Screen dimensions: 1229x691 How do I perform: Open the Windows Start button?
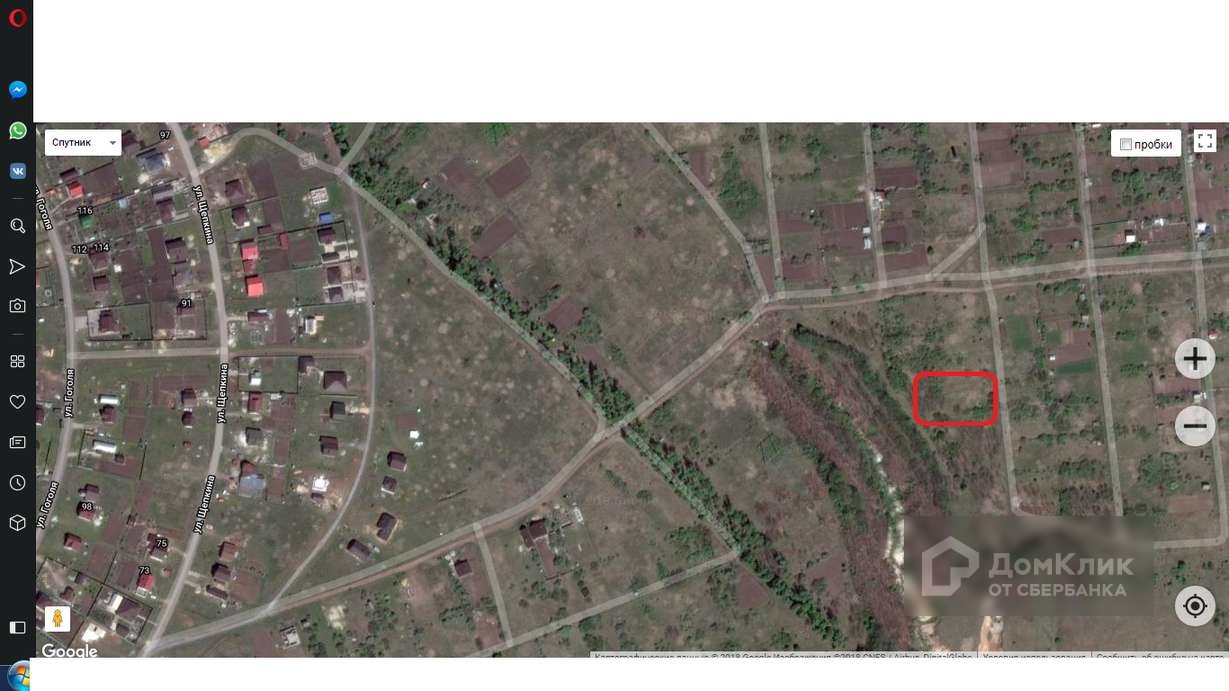[x=17, y=675]
